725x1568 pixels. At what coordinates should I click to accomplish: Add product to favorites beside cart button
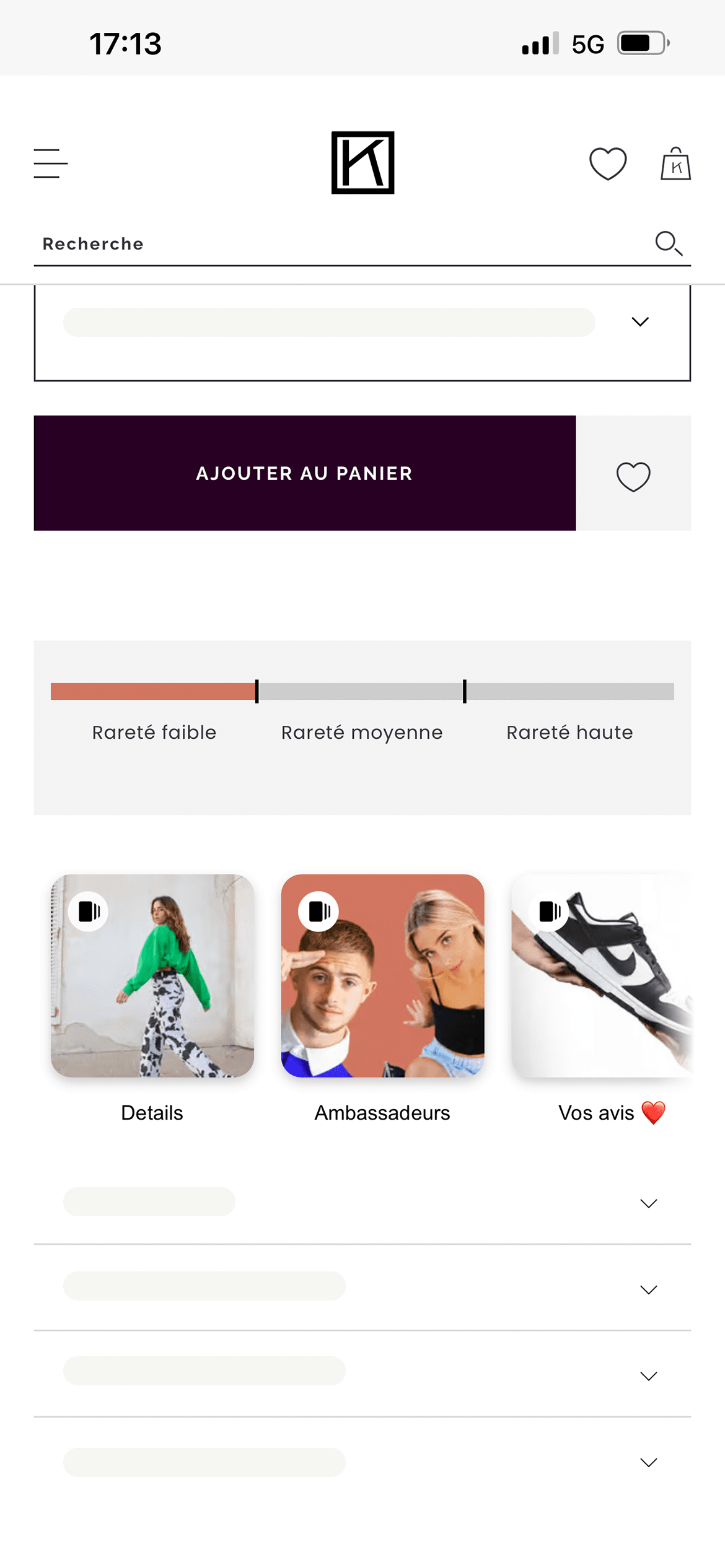pyautogui.click(x=633, y=476)
